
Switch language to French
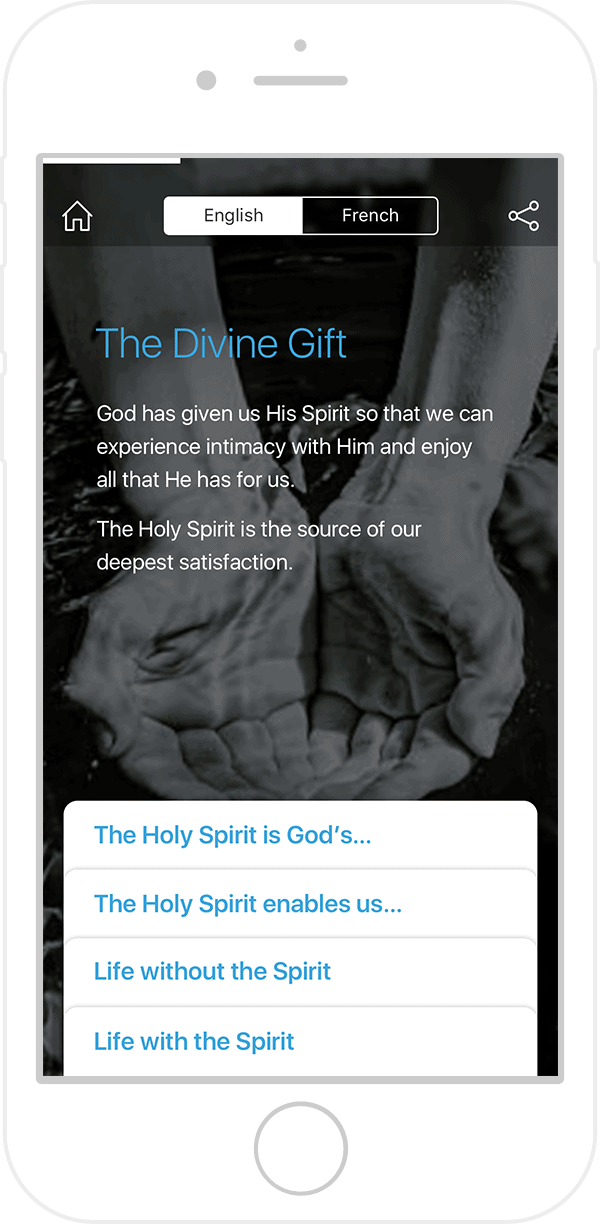click(x=370, y=216)
